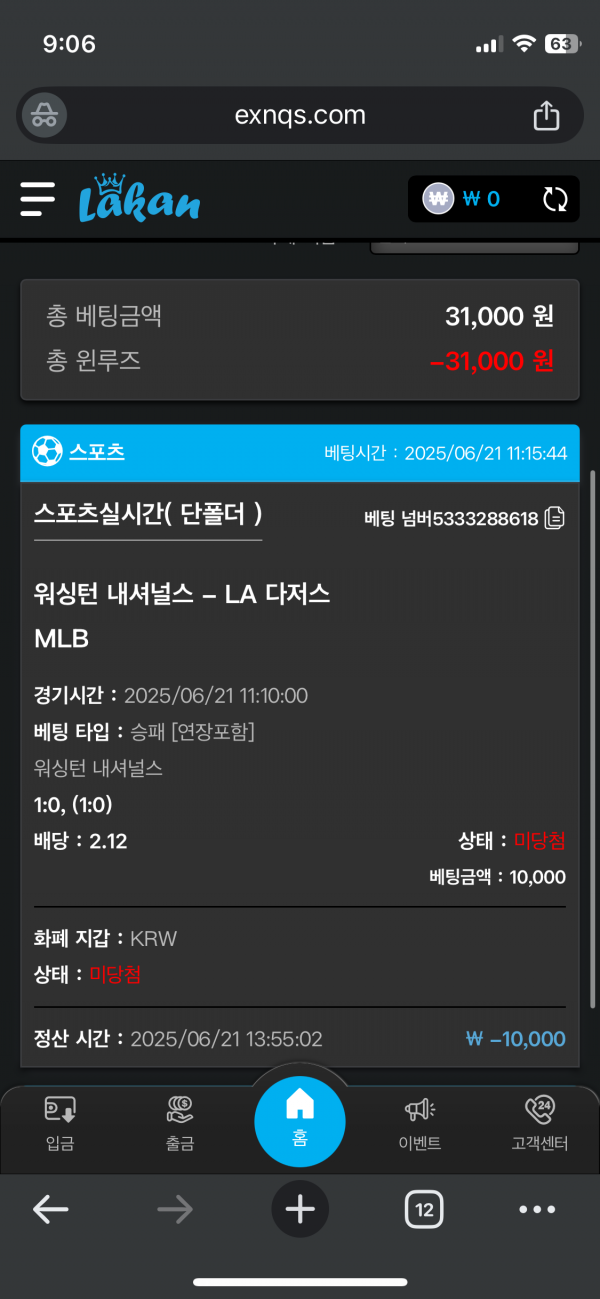Image resolution: width=600 pixels, height=1299 pixels.
Task: Refresh the wallet balance
Action: [555, 198]
